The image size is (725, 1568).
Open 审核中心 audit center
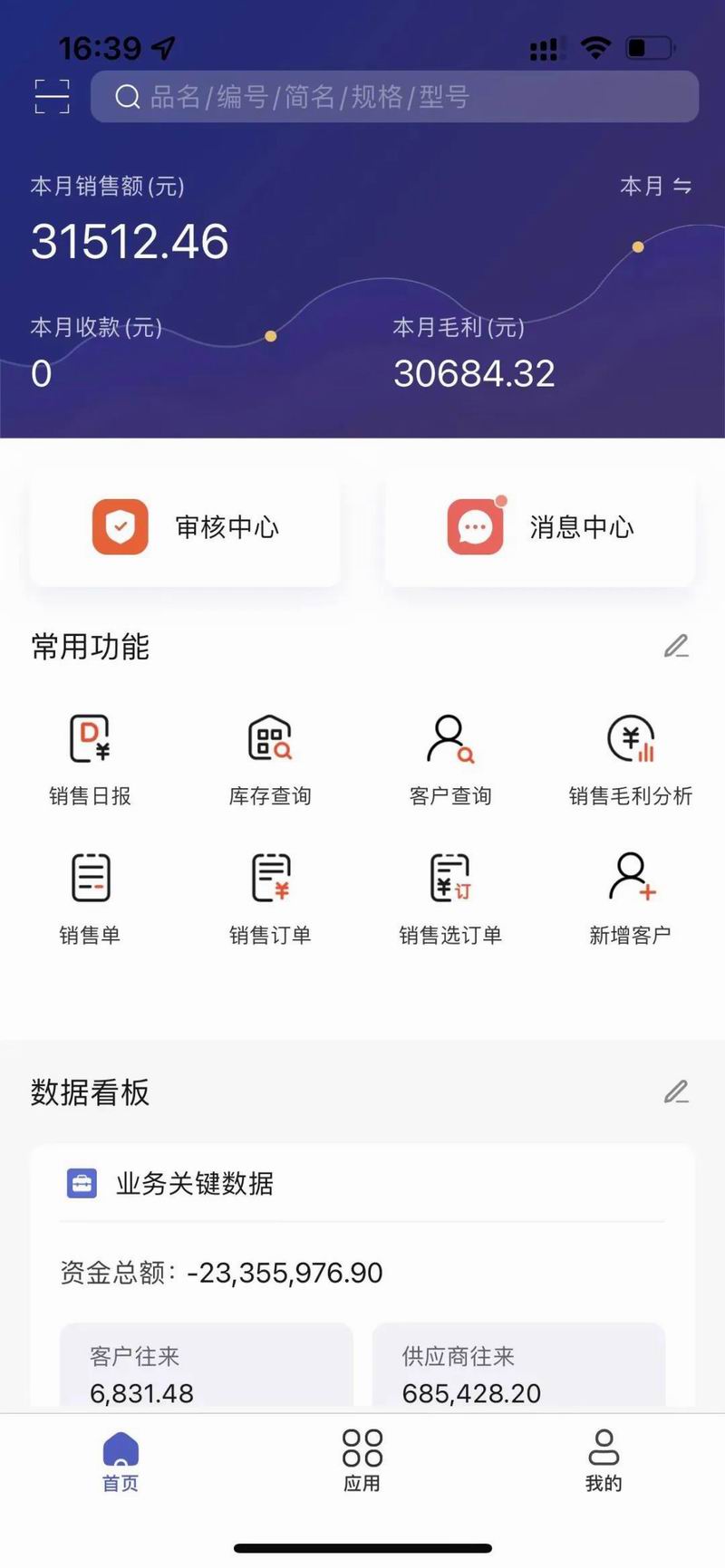pyautogui.click(x=184, y=528)
